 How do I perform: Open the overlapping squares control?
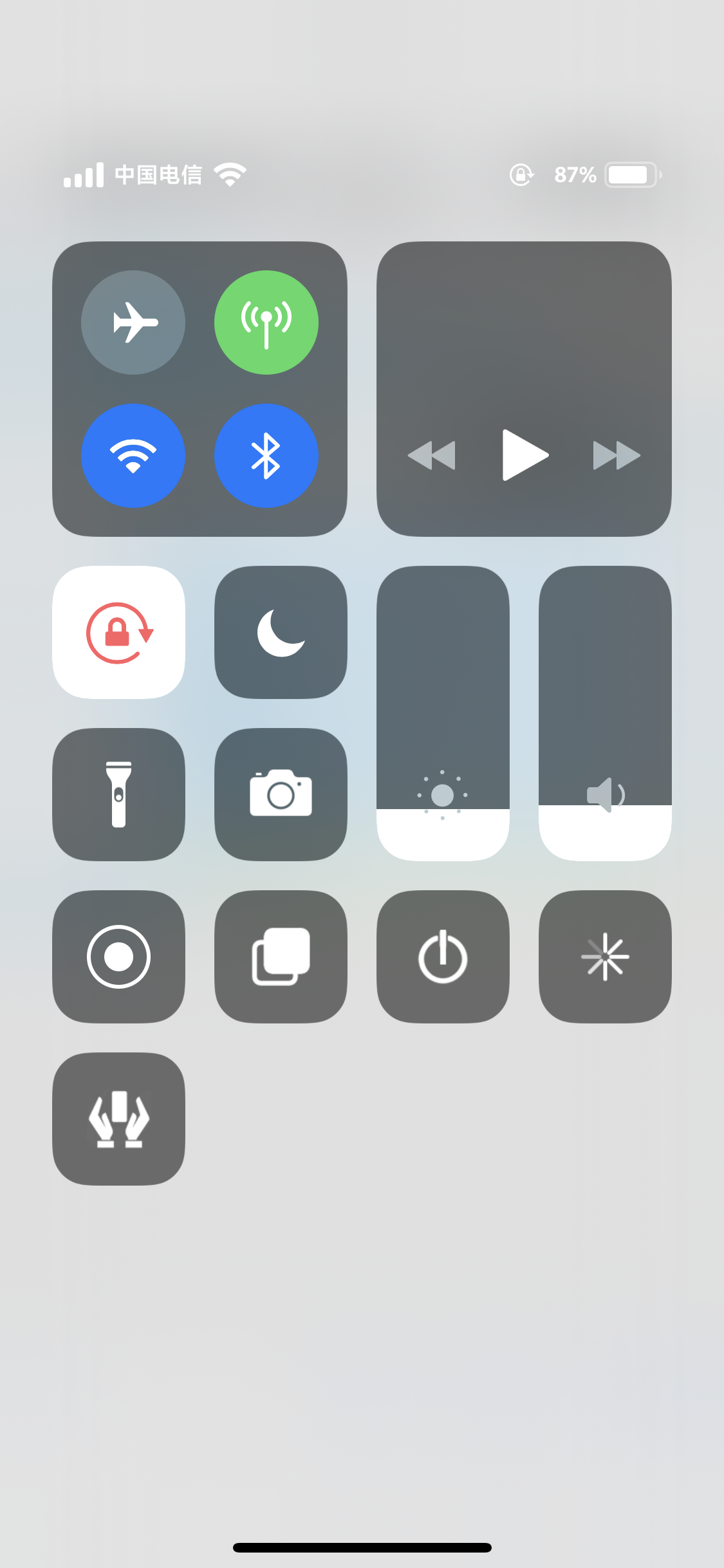[281, 957]
